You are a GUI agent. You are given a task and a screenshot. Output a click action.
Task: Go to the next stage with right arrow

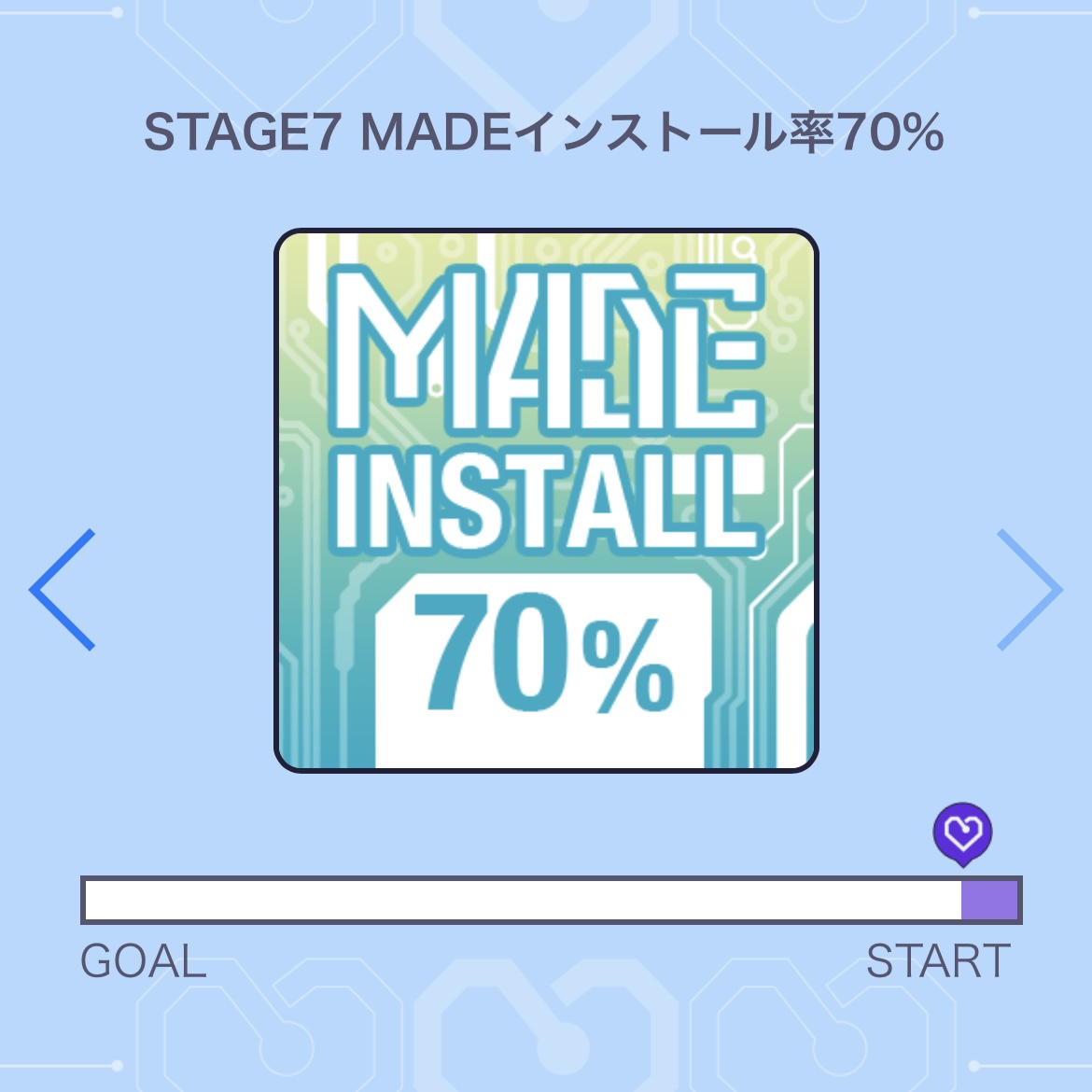[x=1029, y=590]
